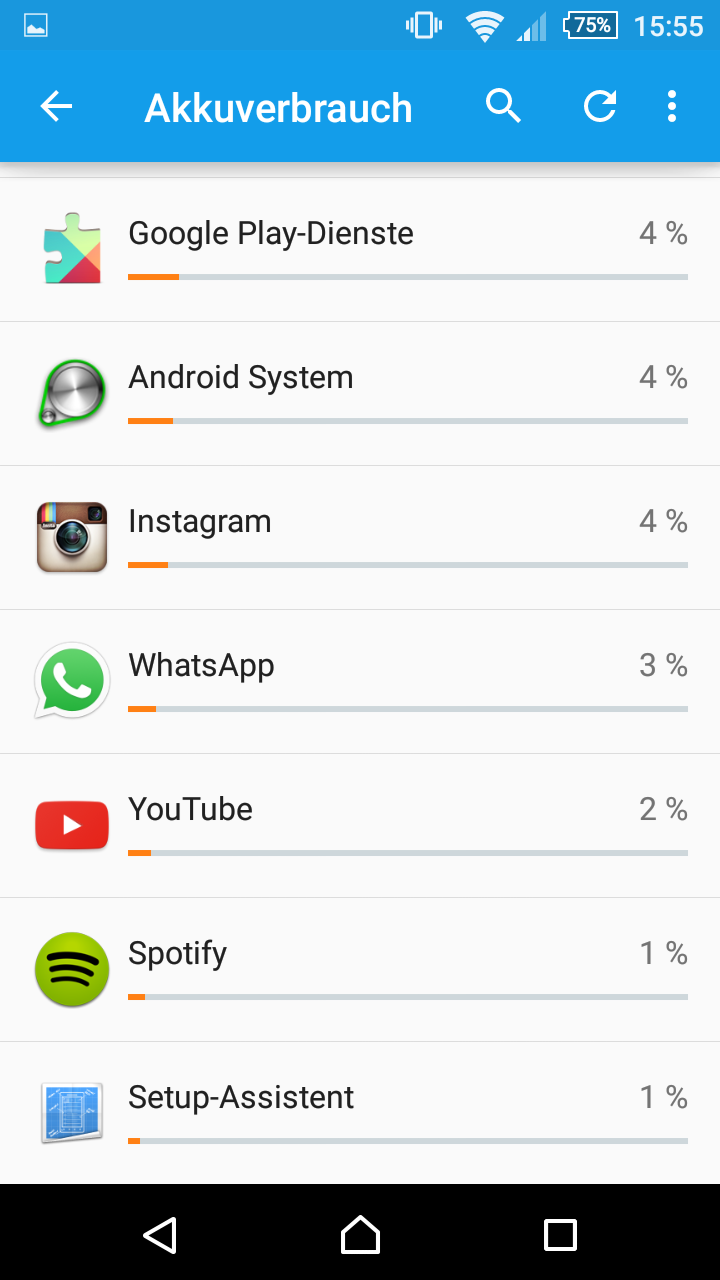Open WhatsApp battery usage details
The height and width of the screenshot is (1280, 720).
[360, 681]
